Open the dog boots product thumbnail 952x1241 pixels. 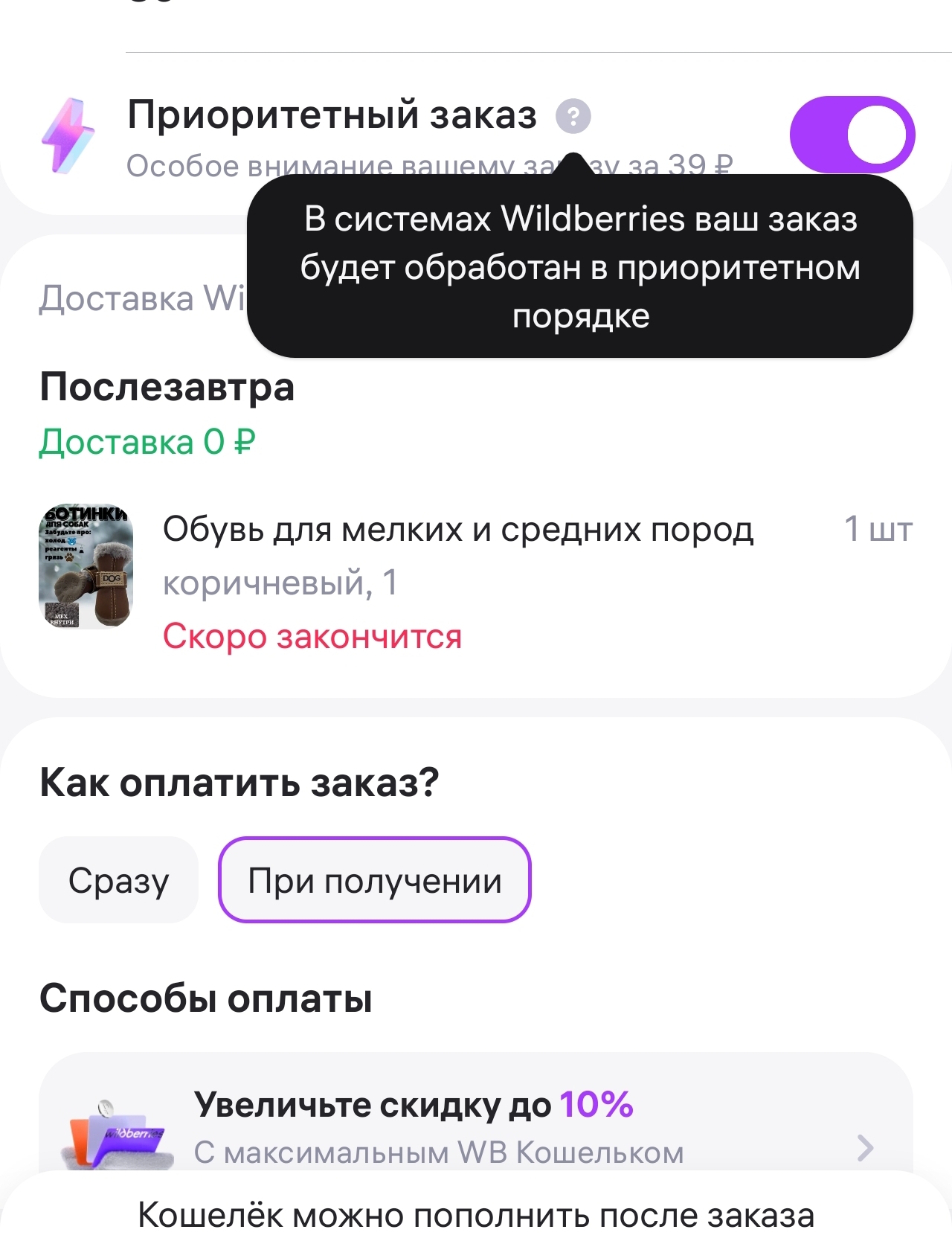(x=86, y=566)
